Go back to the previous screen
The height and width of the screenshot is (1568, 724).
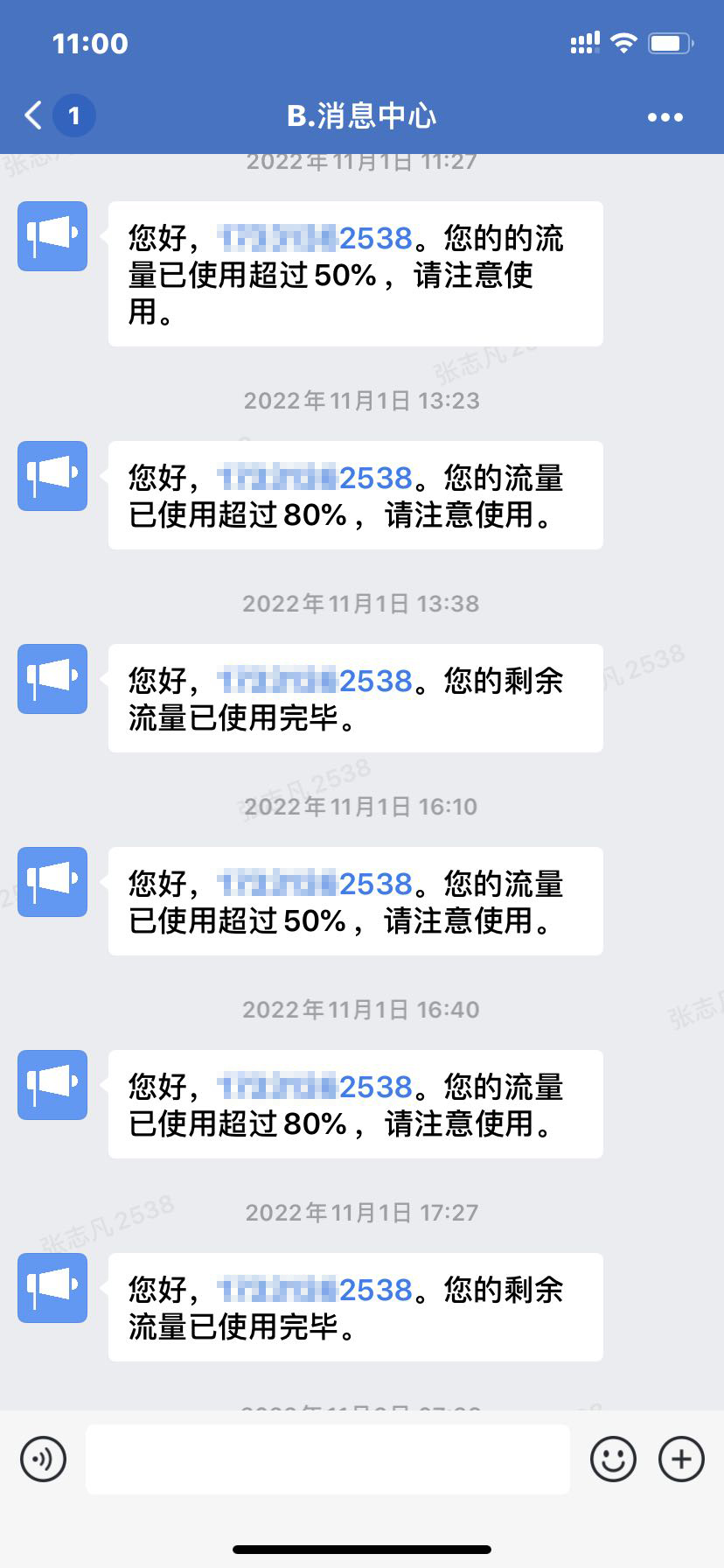click(x=33, y=115)
